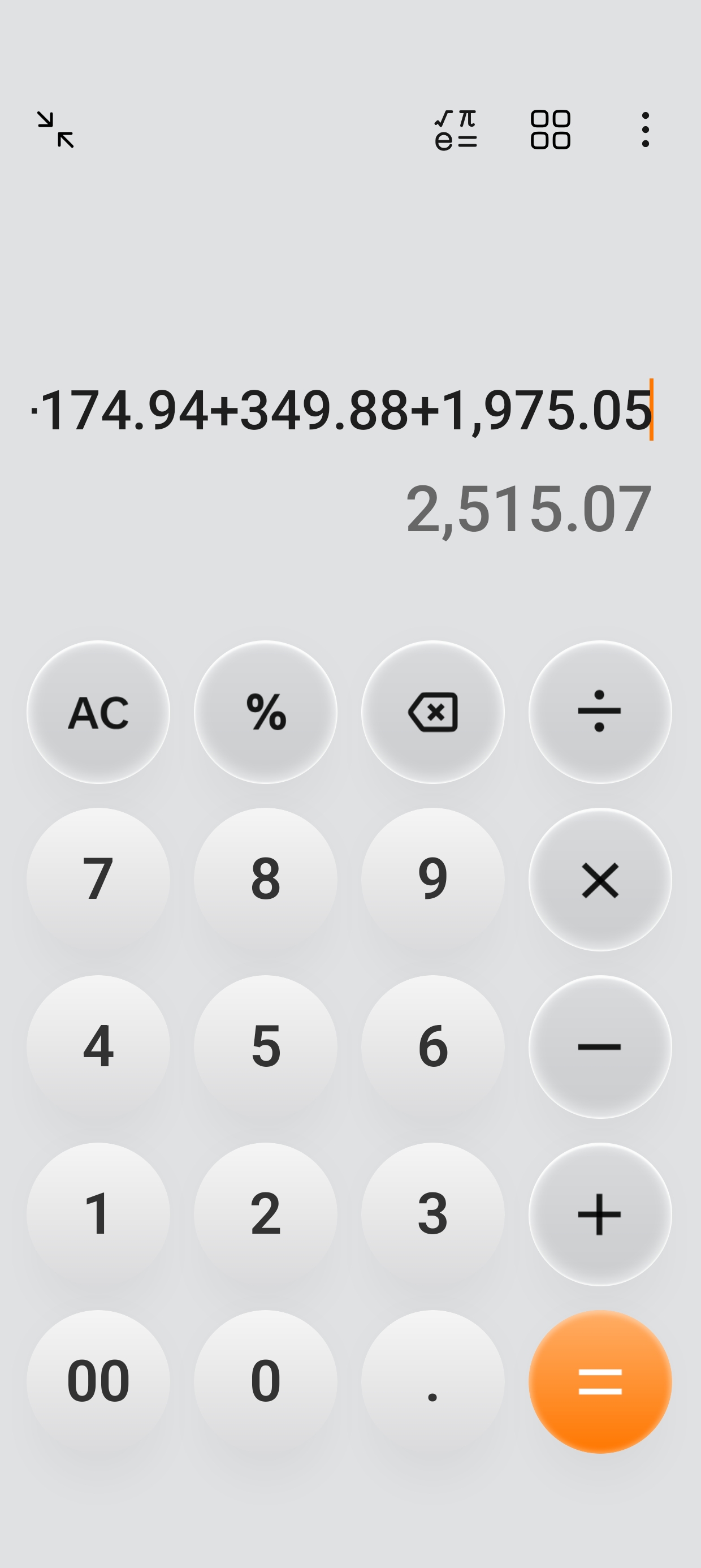The height and width of the screenshot is (1568, 701).
Task: Enter the digit 5
Action: [x=265, y=1046]
